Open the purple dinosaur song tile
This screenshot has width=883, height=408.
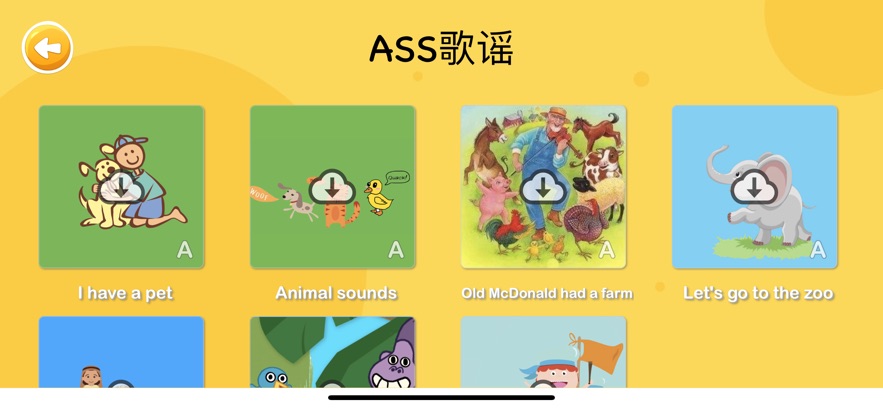point(332,353)
